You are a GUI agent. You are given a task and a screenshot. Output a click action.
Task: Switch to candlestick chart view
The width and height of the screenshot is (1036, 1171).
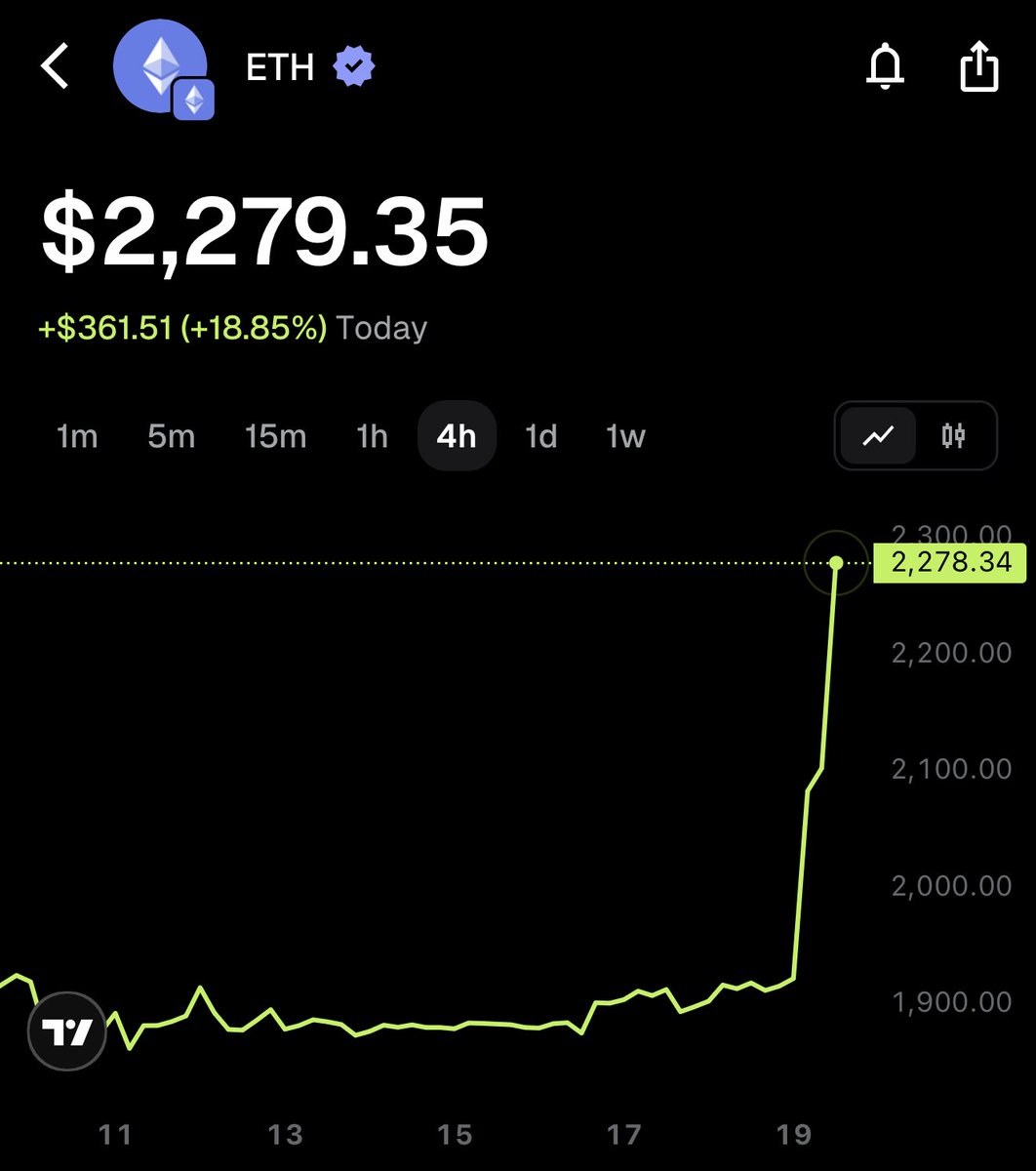click(x=953, y=436)
